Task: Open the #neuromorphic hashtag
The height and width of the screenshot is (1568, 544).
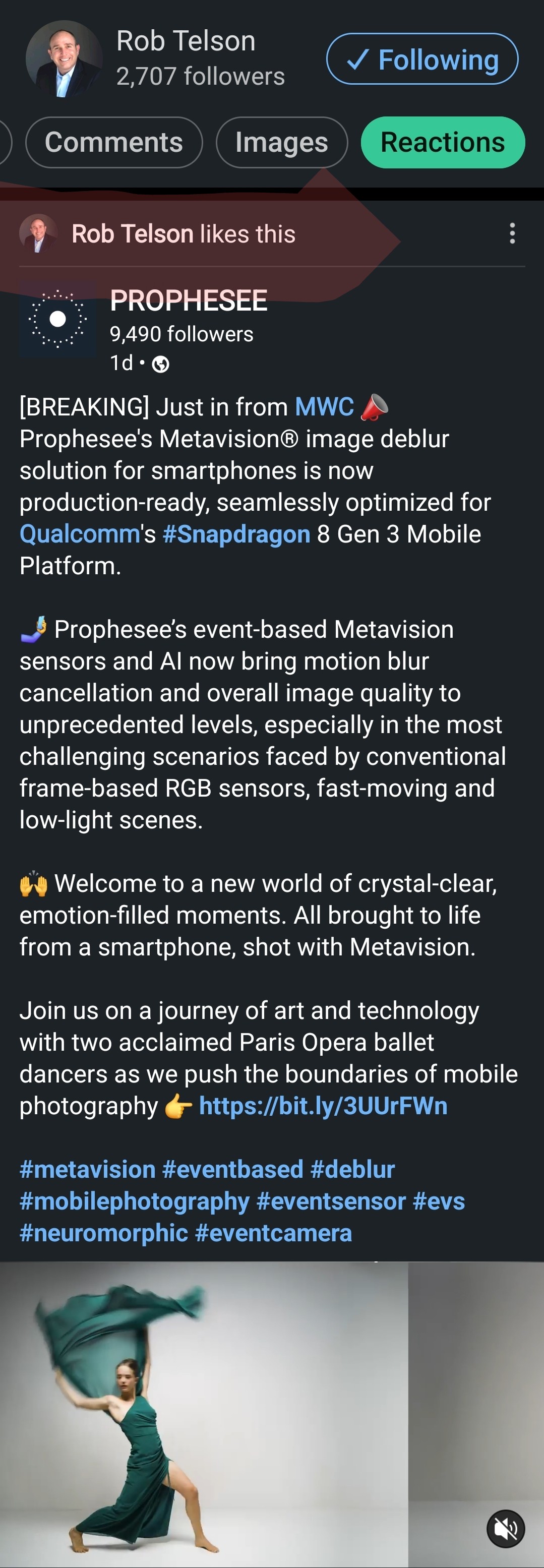Action: click(103, 1233)
